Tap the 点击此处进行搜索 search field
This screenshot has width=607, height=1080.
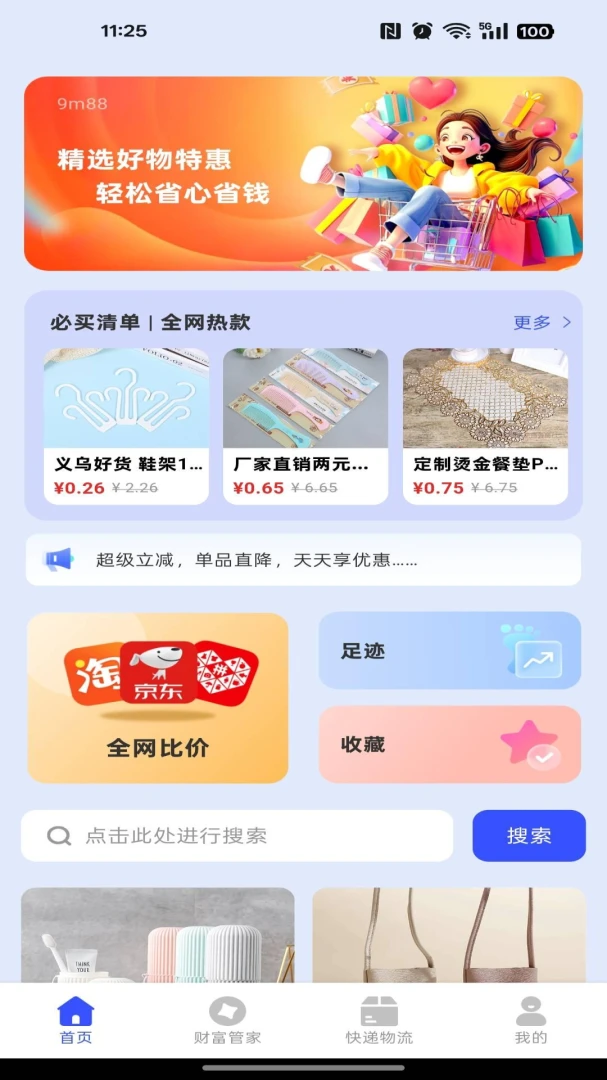click(237, 835)
